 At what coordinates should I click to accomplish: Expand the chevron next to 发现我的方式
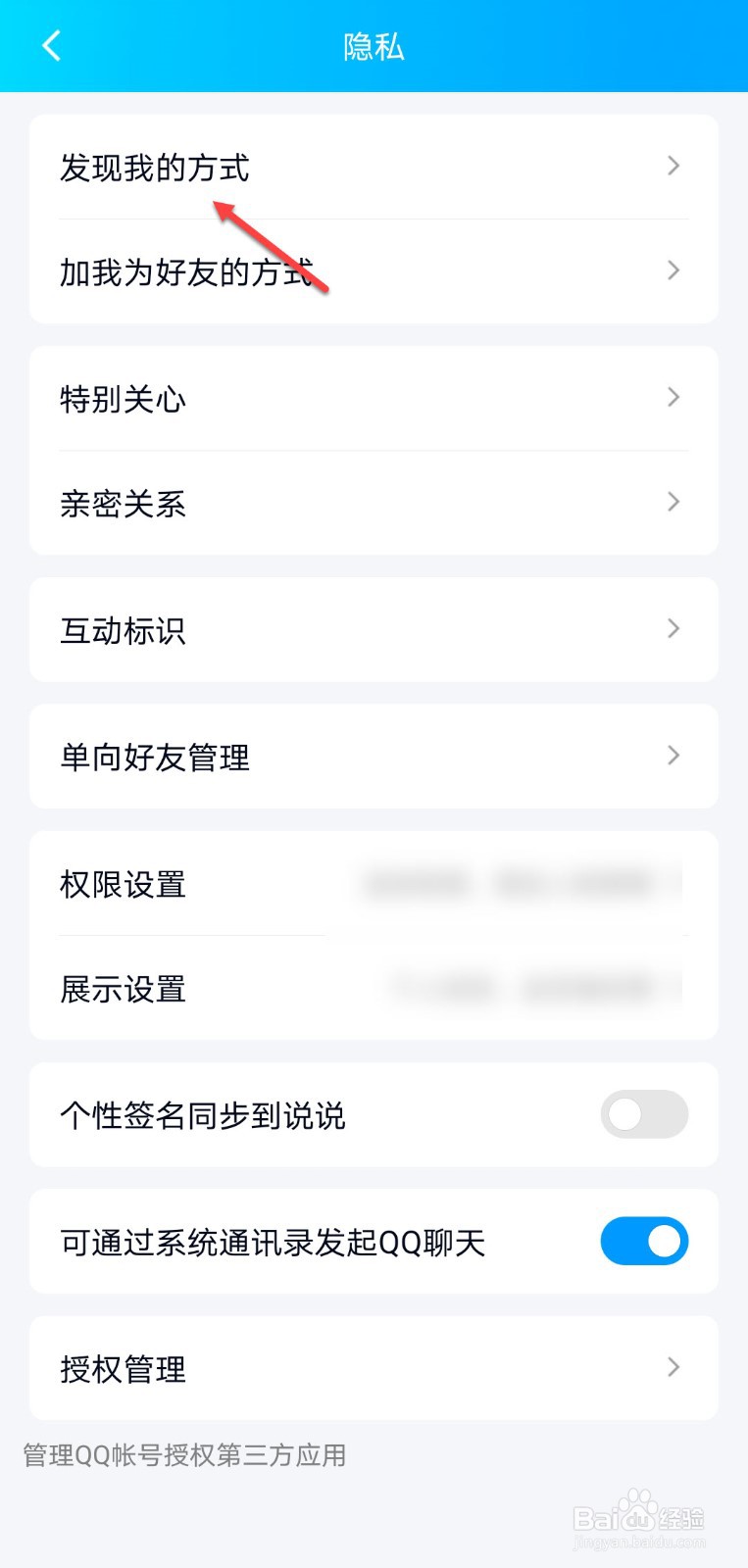[673, 167]
